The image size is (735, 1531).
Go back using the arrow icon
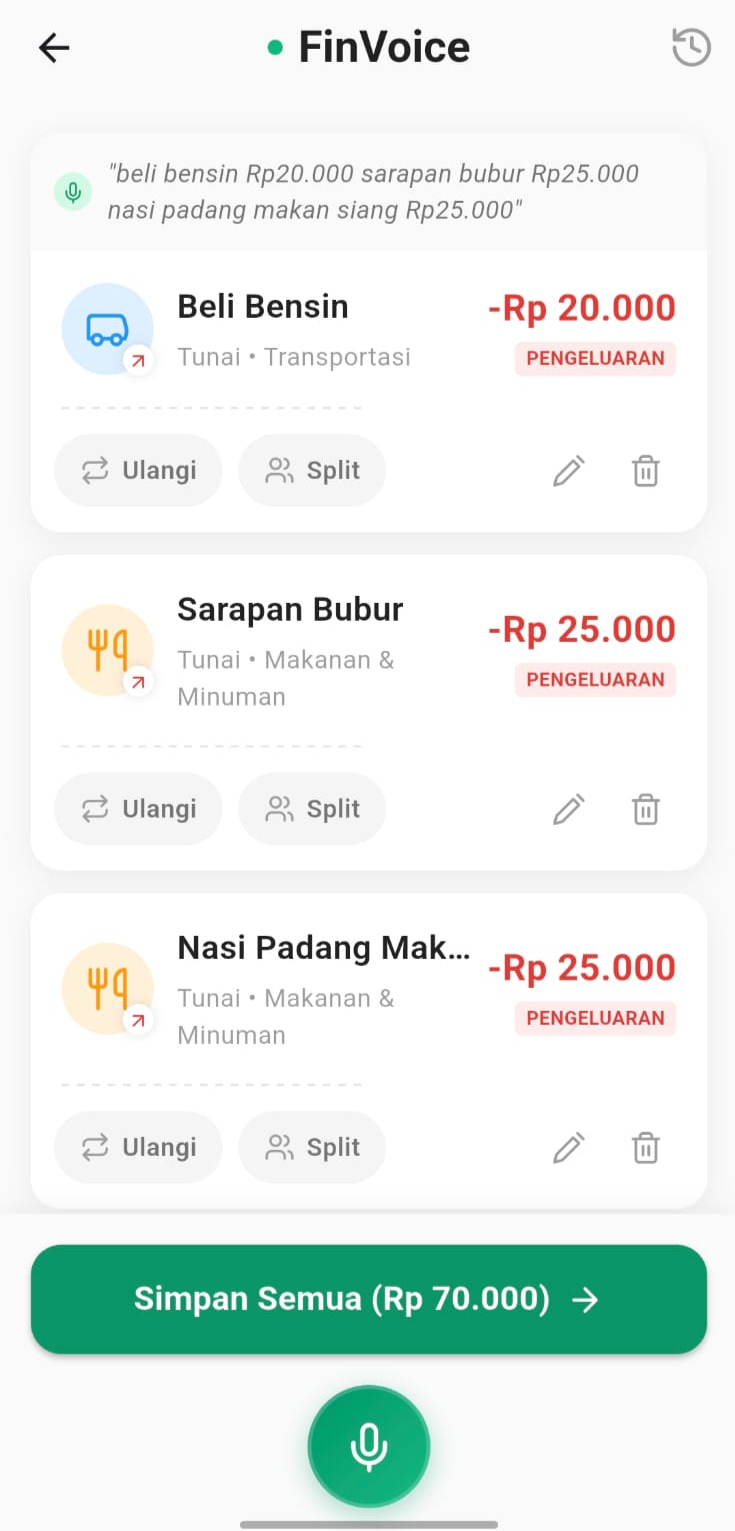pyautogui.click(x=54, y=48)
